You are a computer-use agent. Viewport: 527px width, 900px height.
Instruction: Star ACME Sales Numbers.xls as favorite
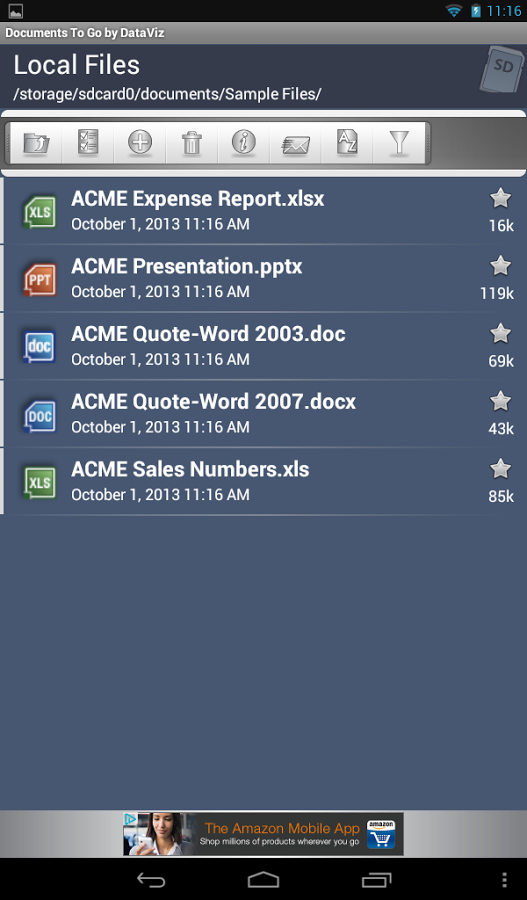pos(501,470)
